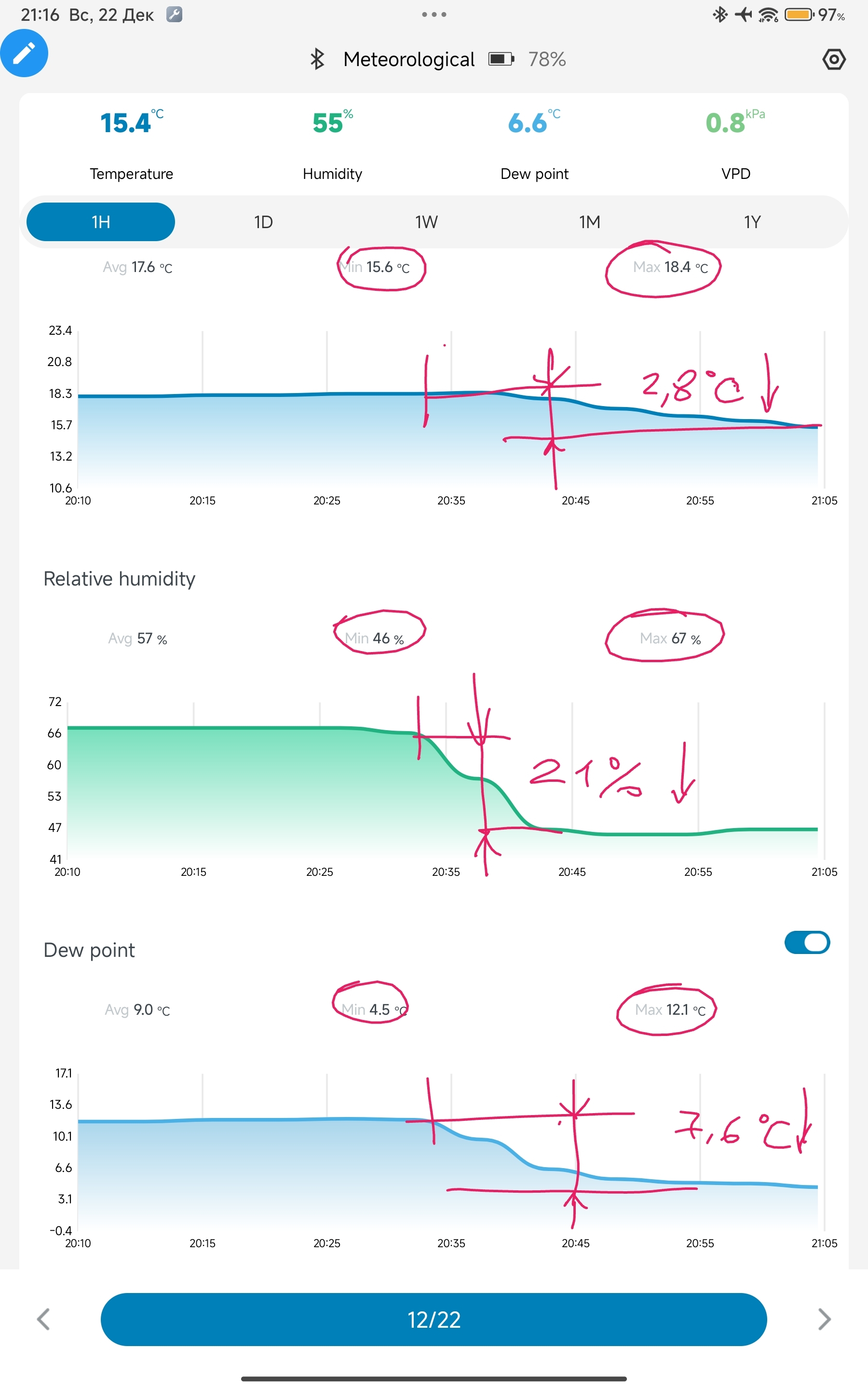The width and height of the screenshot is (868, 1389).
Task: Switch to the 1Y time range
Action: (x=752, y=222)
